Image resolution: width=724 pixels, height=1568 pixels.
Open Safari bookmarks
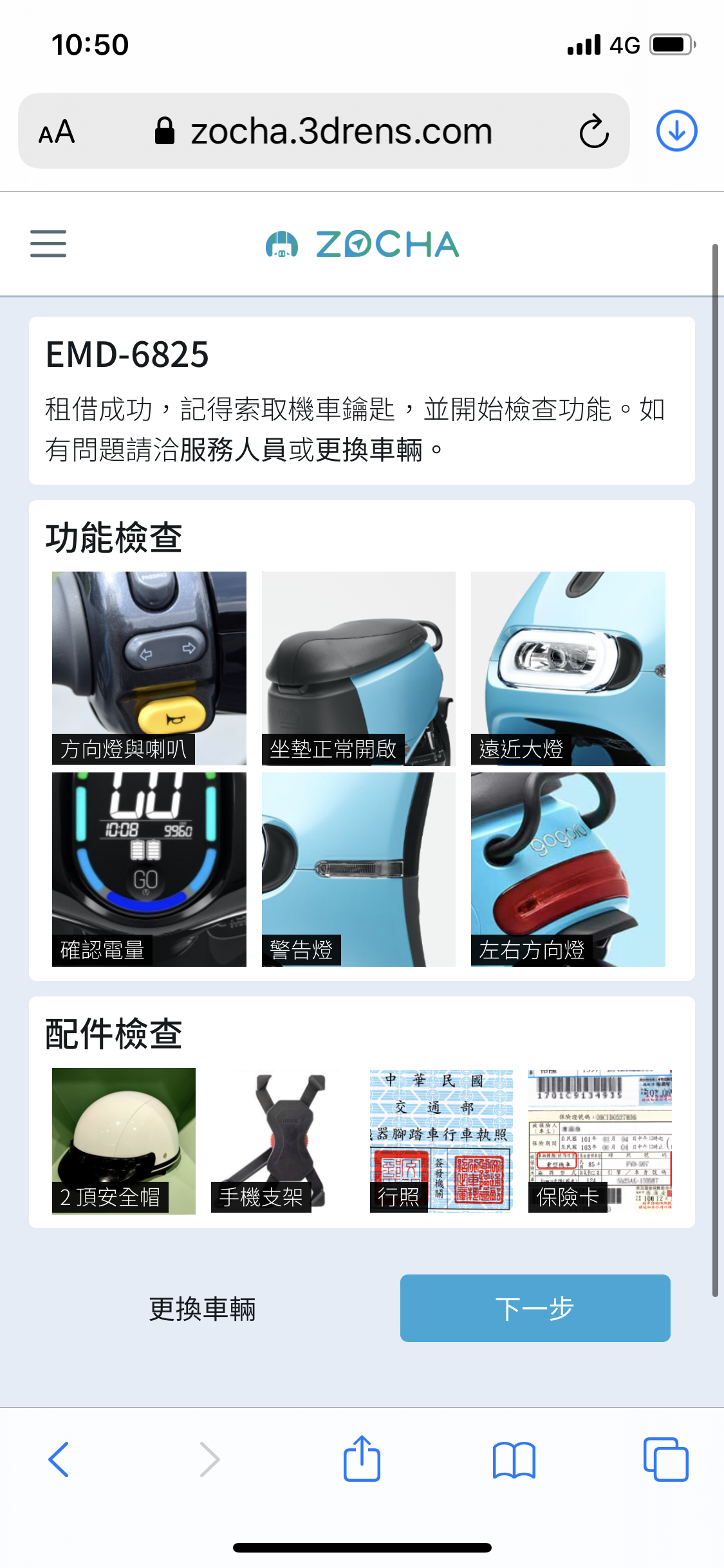click(x=514, y=1459)
